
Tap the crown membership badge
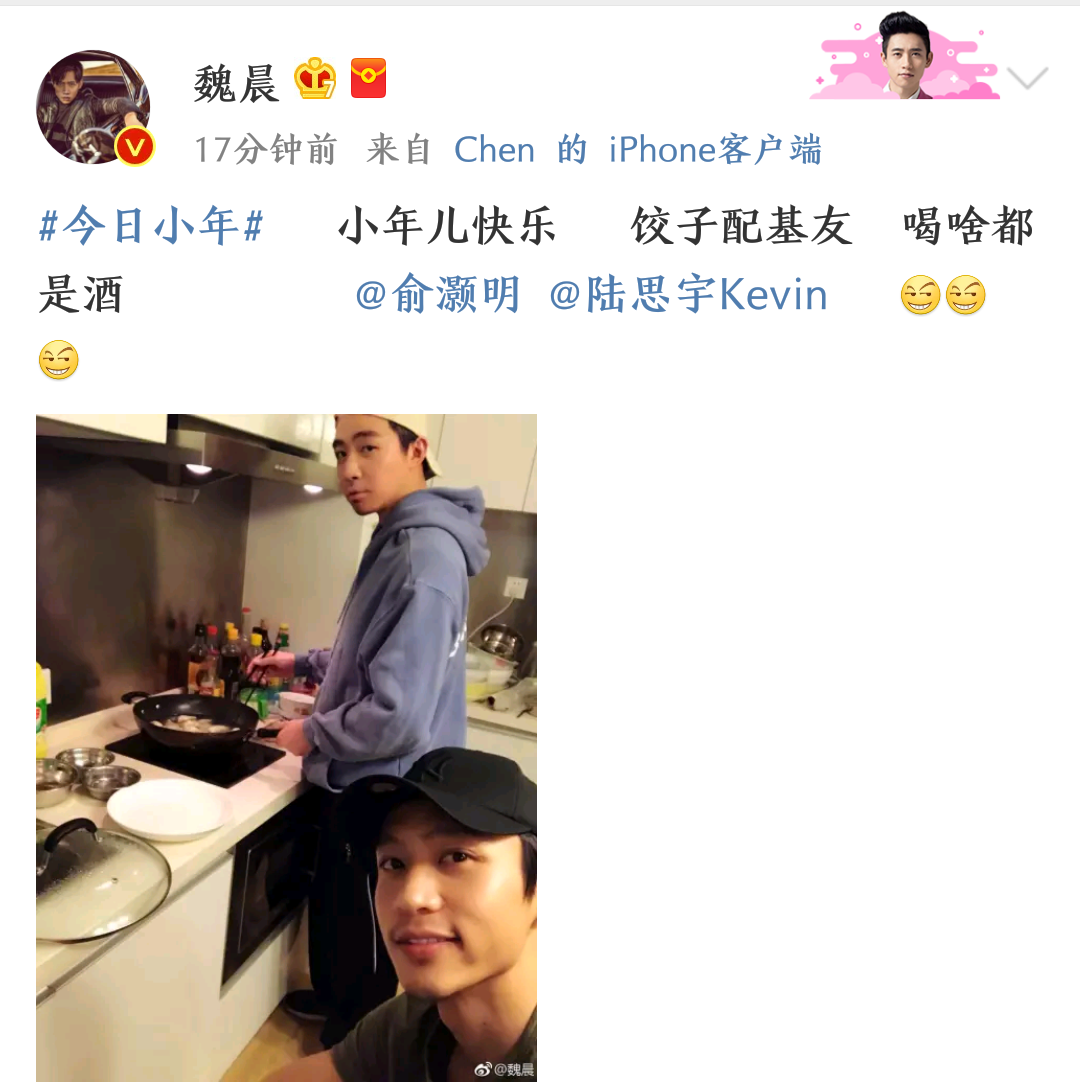315,78
